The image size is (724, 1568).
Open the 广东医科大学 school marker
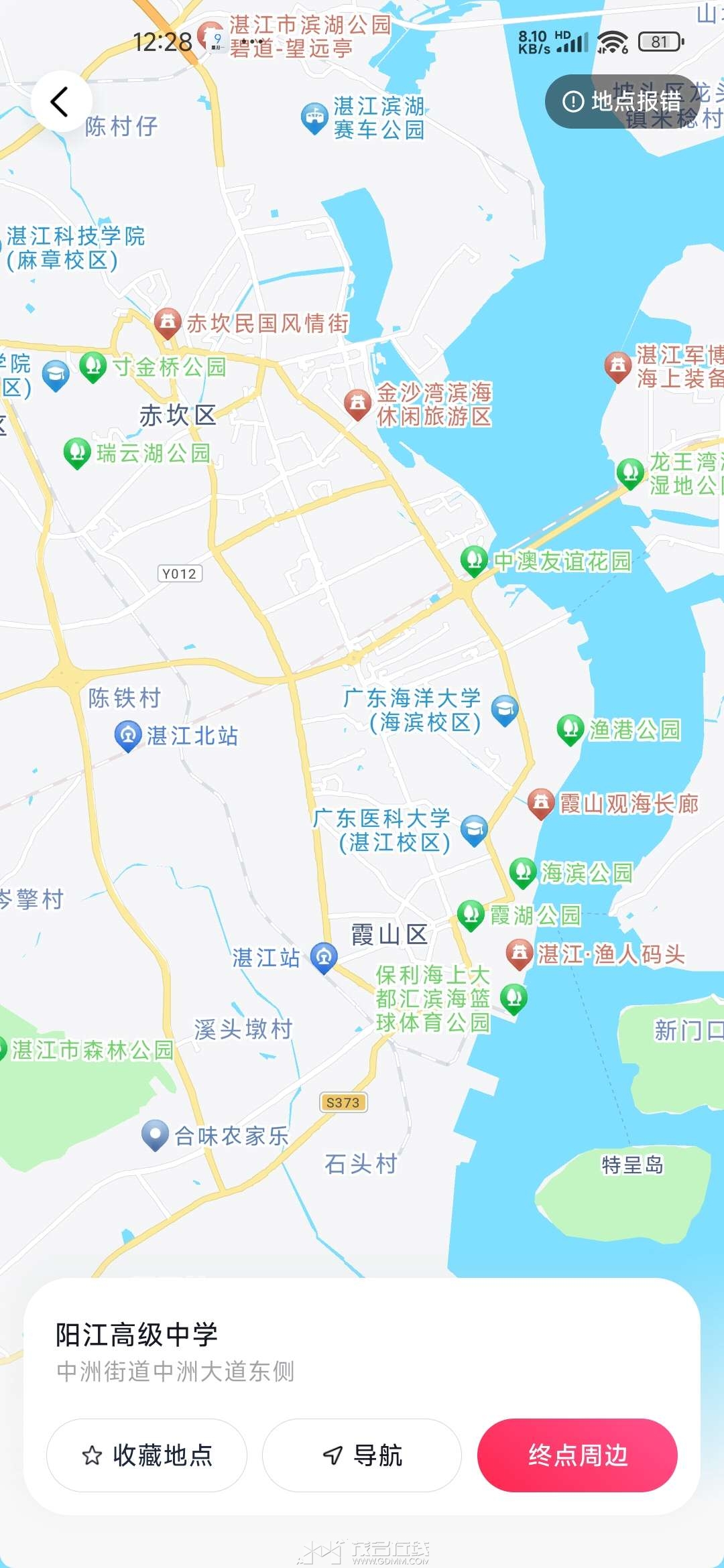click(x=474, y=829)
